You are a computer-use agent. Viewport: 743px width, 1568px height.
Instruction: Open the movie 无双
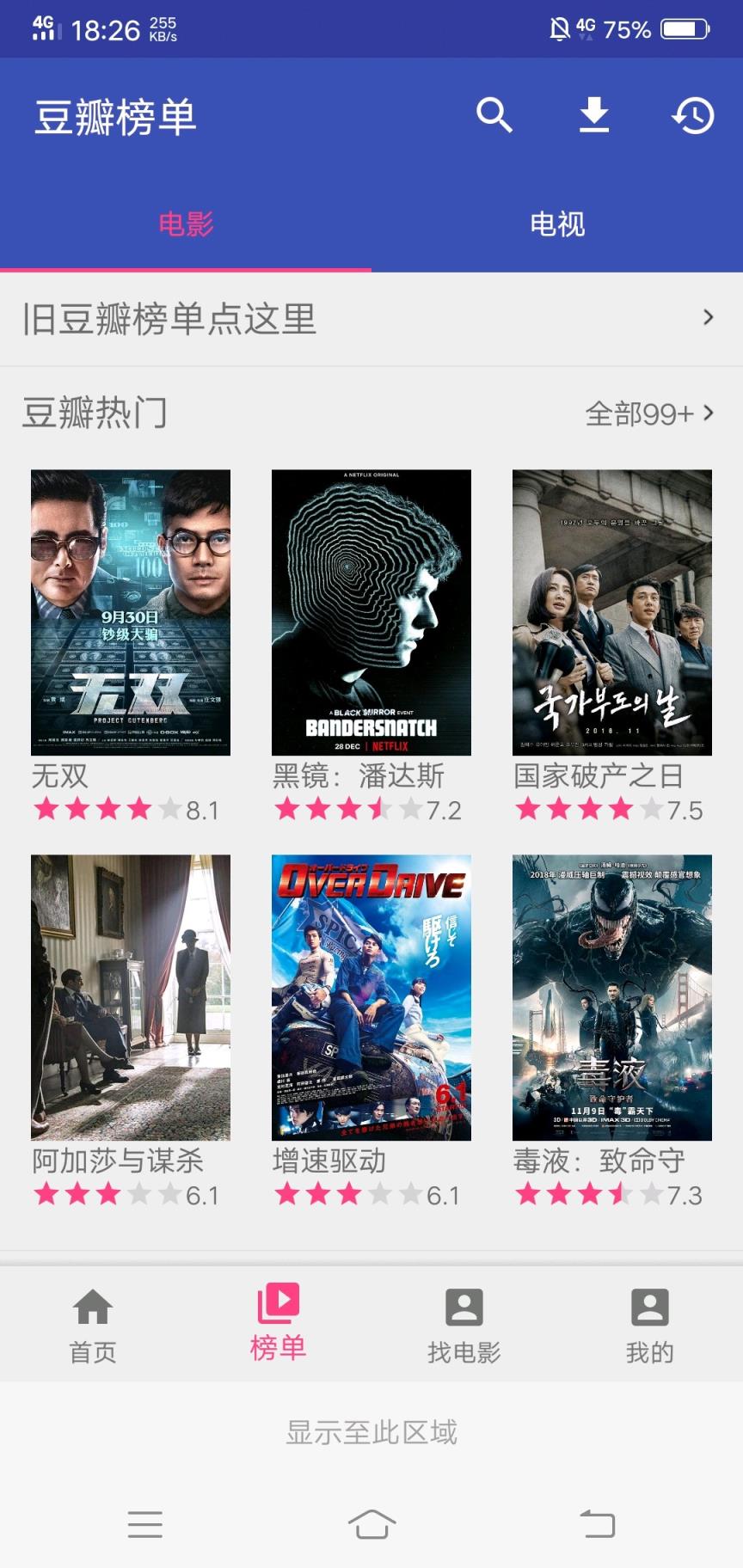click(130, 610)
